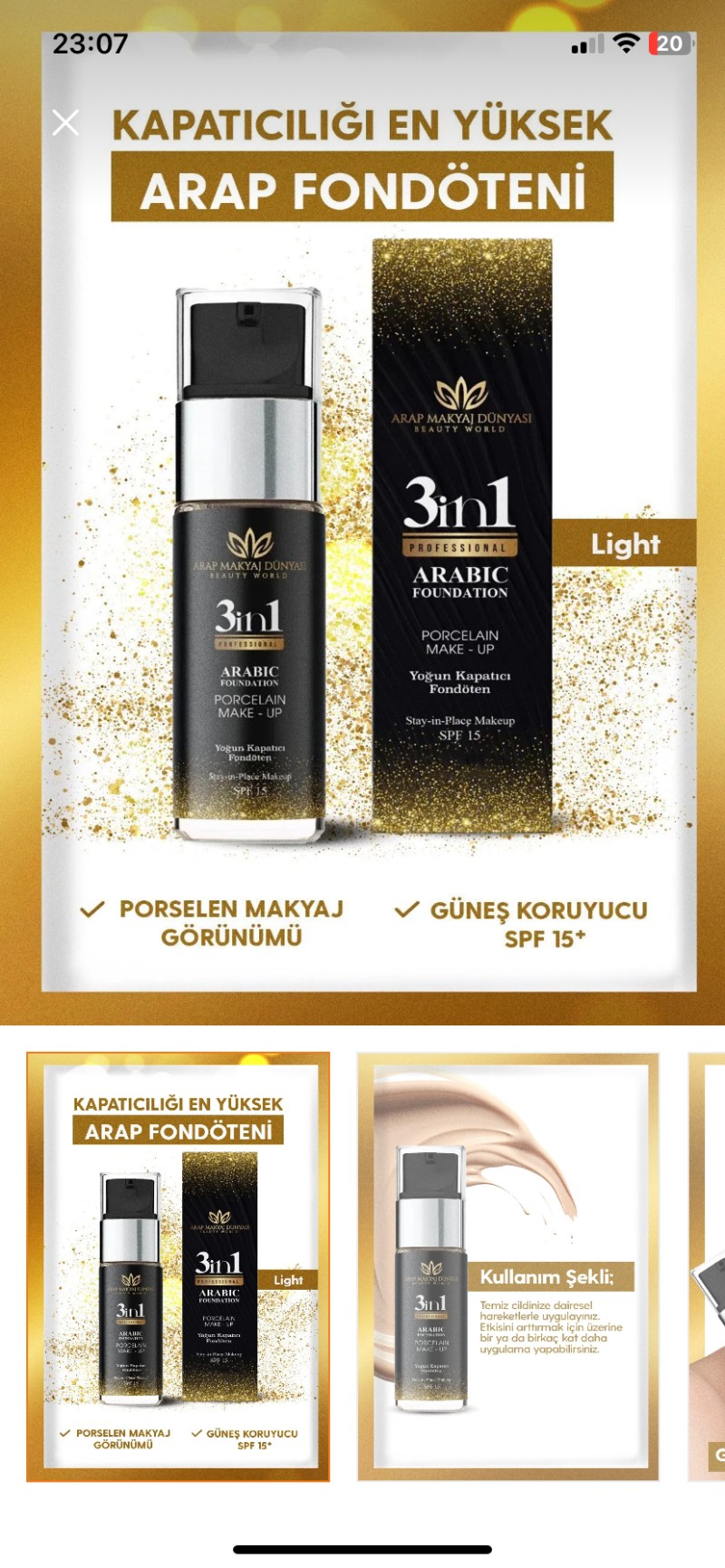Screen dimensions: 725x1568
Task: Close the product image viewer
Action: pos(65,122)
